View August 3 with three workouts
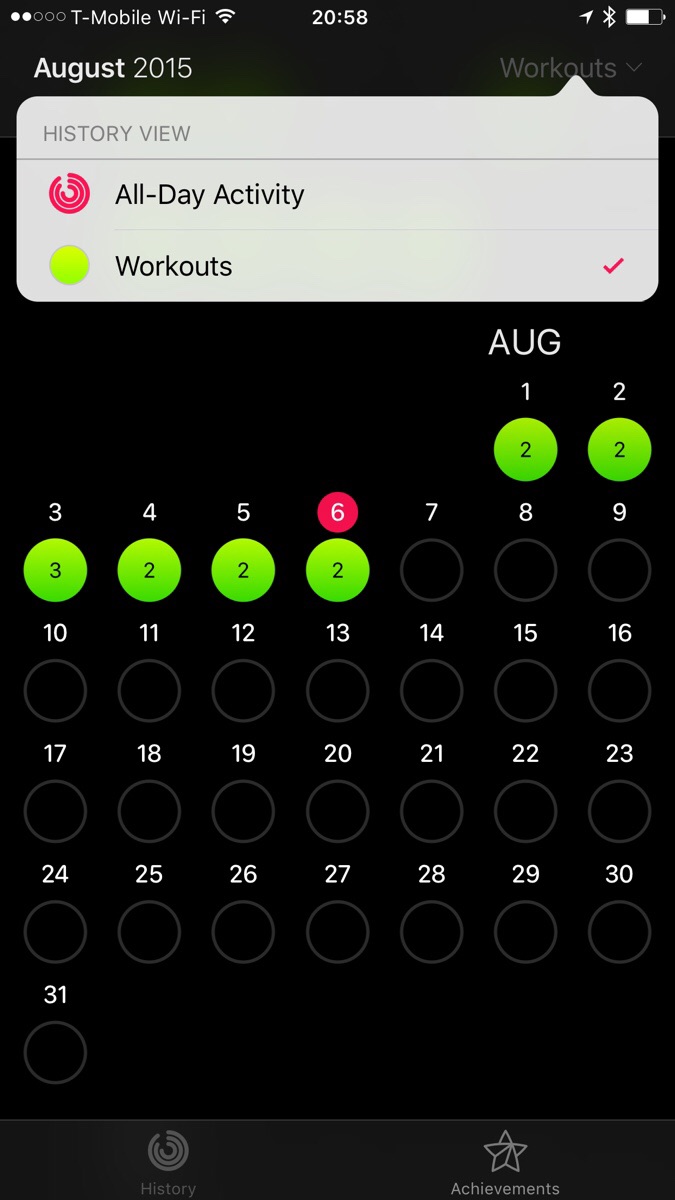 55,570
